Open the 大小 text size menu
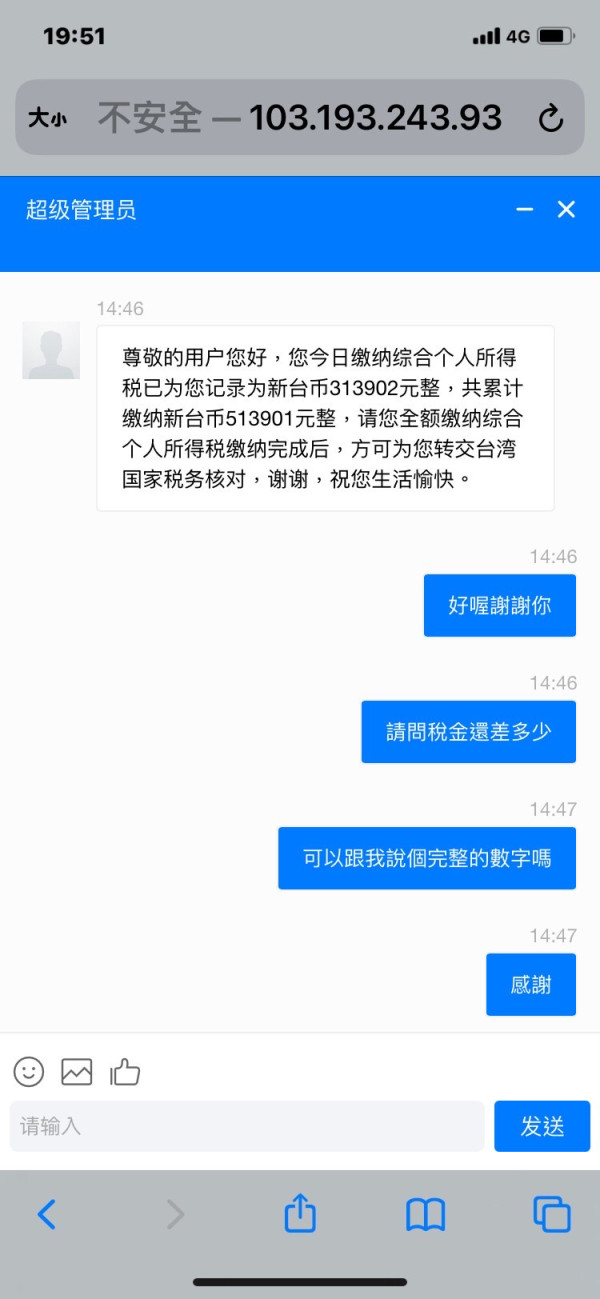The width and height of the screenshot is (600, 1299). (47, 119)
